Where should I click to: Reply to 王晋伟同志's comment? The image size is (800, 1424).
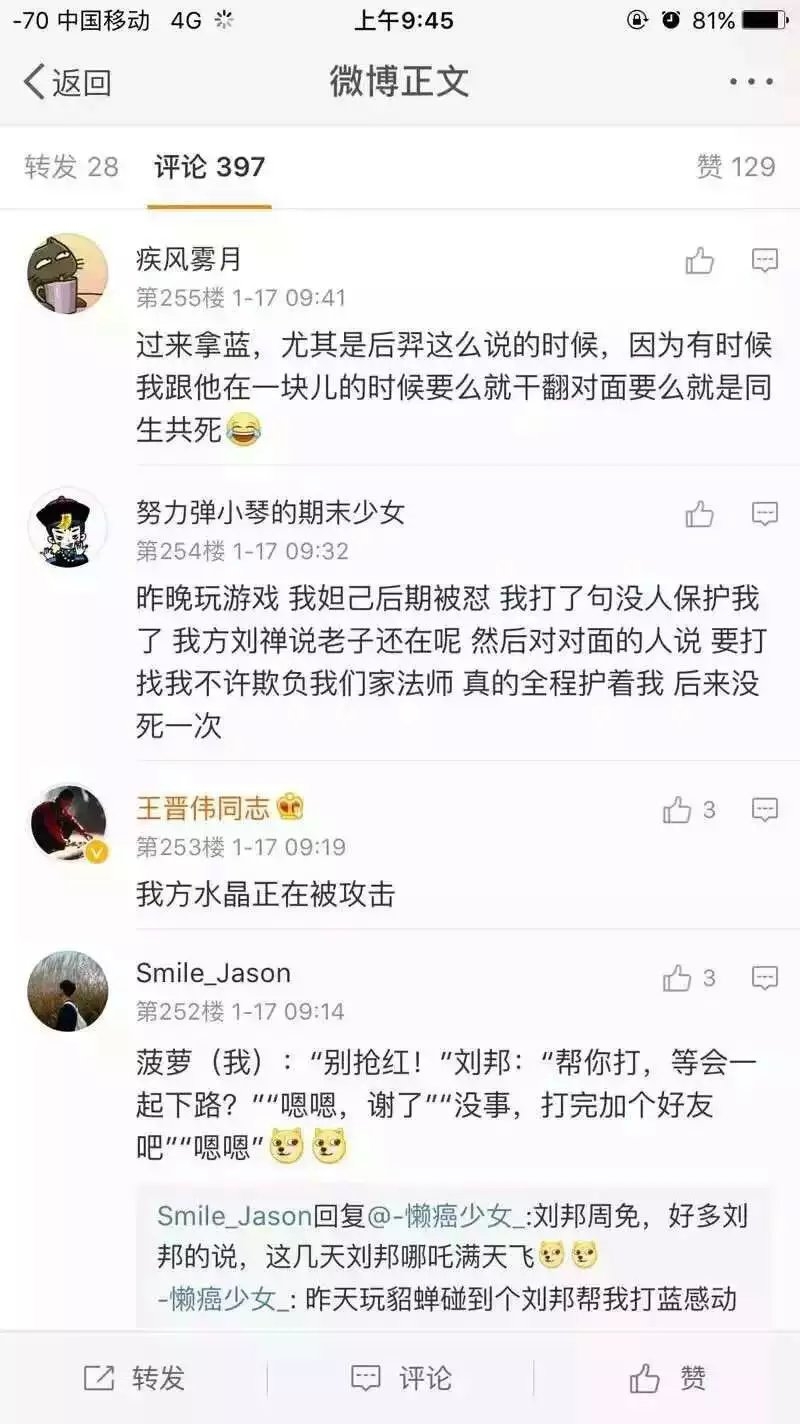(x=765, y=810)
